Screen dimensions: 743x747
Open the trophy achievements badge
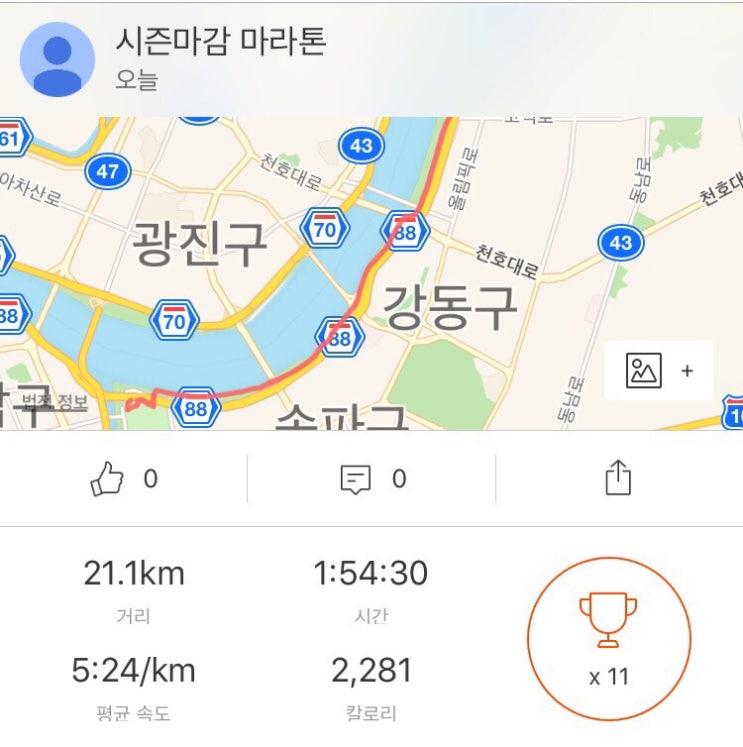(x=609, y=638)
